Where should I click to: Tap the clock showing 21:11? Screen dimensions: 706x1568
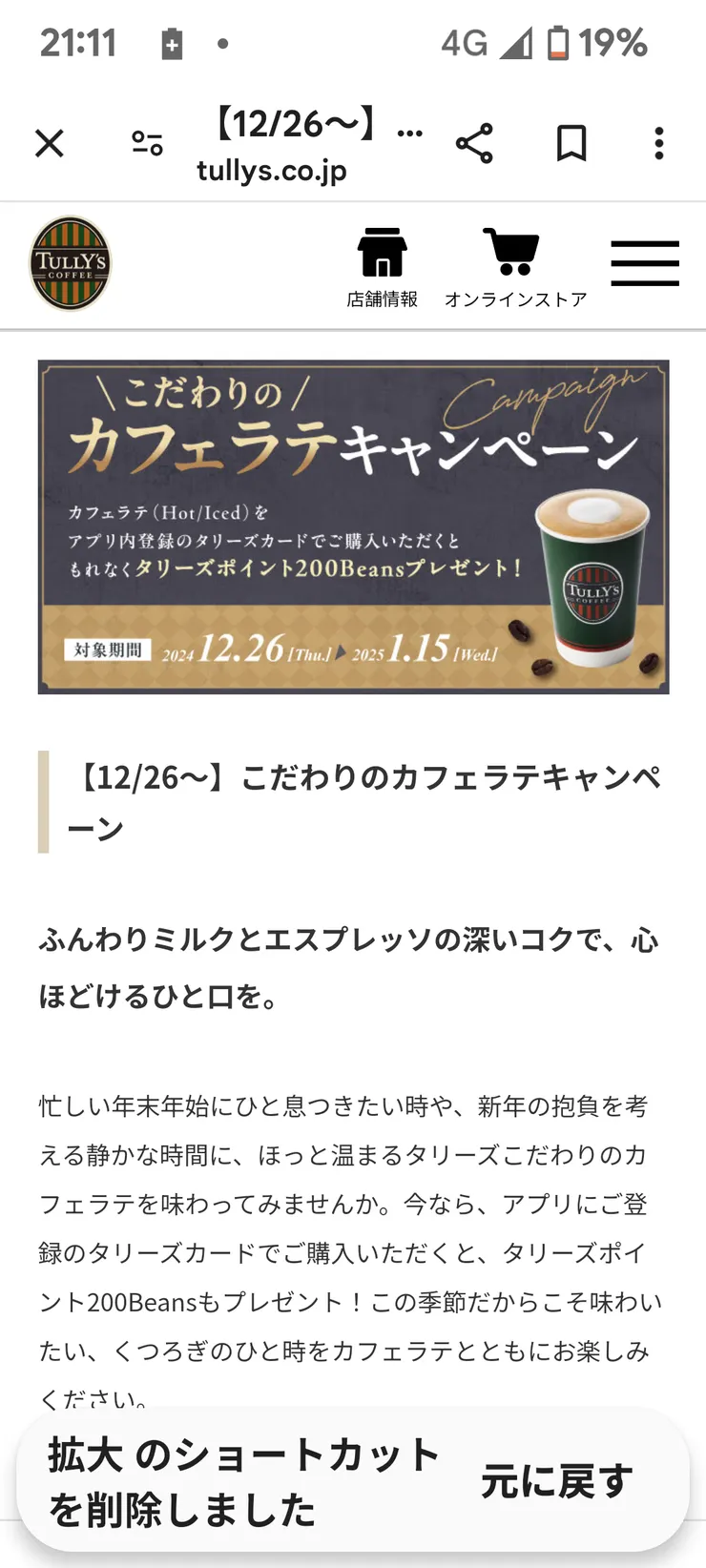click(77, 41)
